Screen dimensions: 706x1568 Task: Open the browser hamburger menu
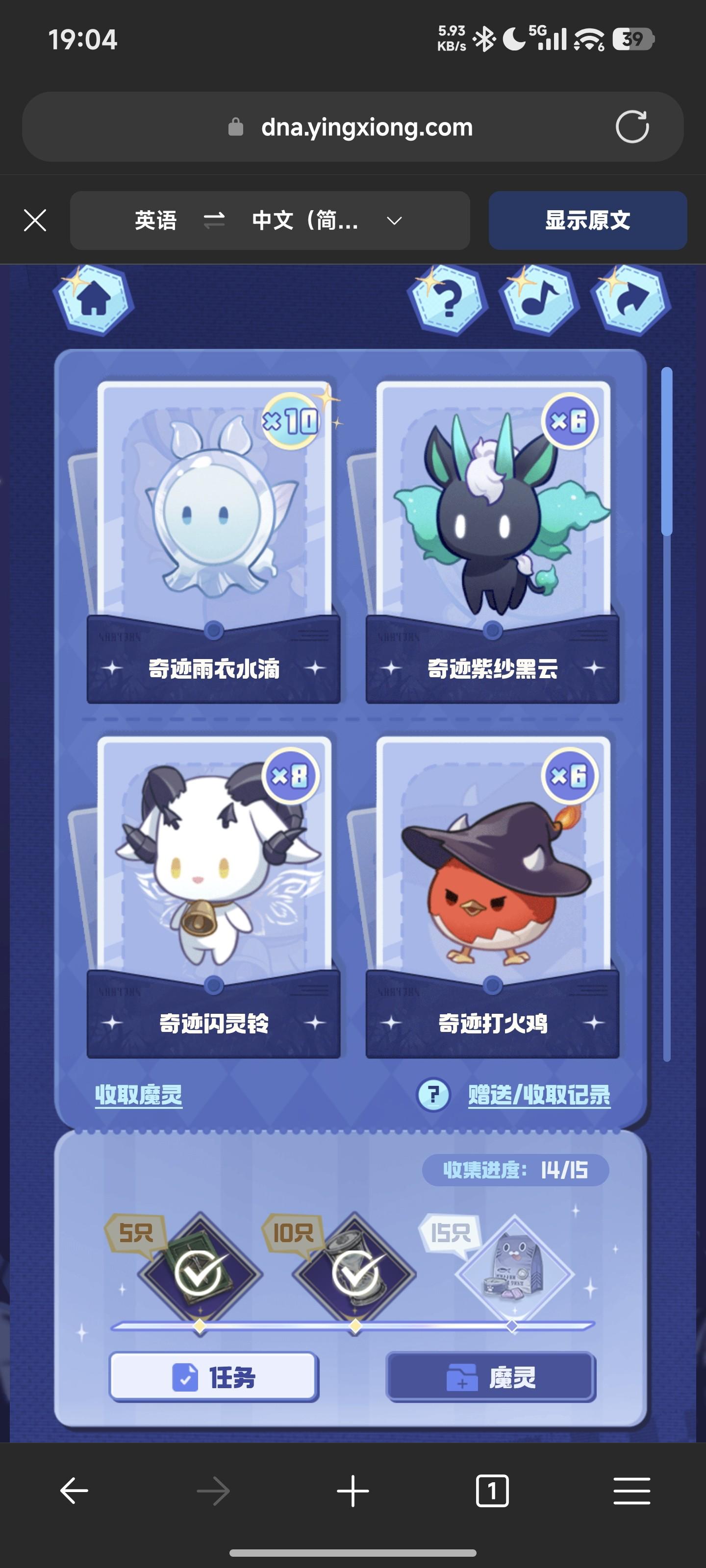(x=631, y=1491)
